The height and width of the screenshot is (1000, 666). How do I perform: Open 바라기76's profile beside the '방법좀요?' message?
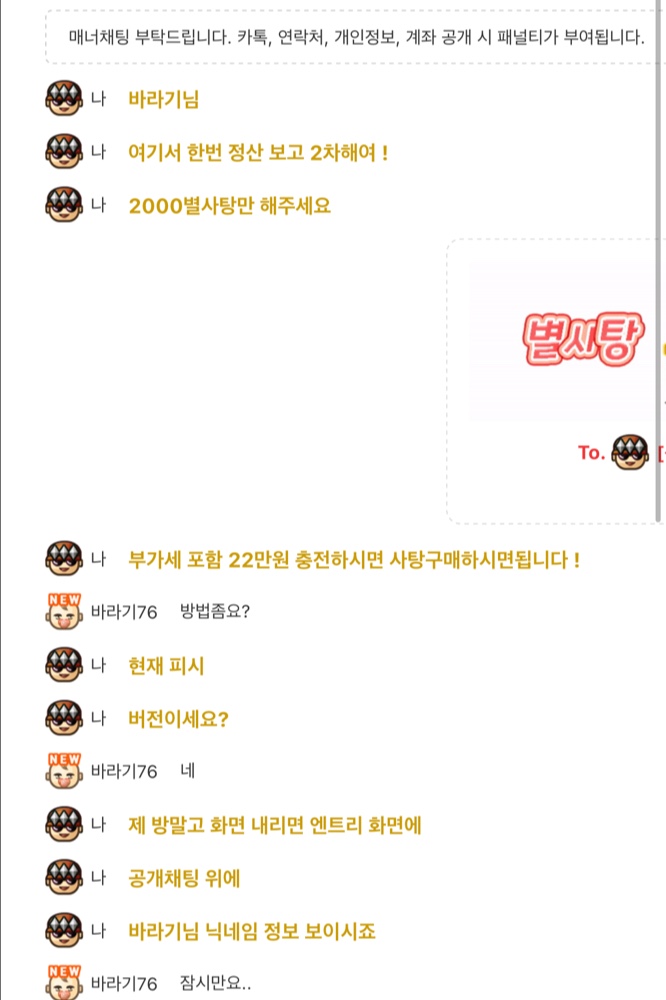click(63, 611)
